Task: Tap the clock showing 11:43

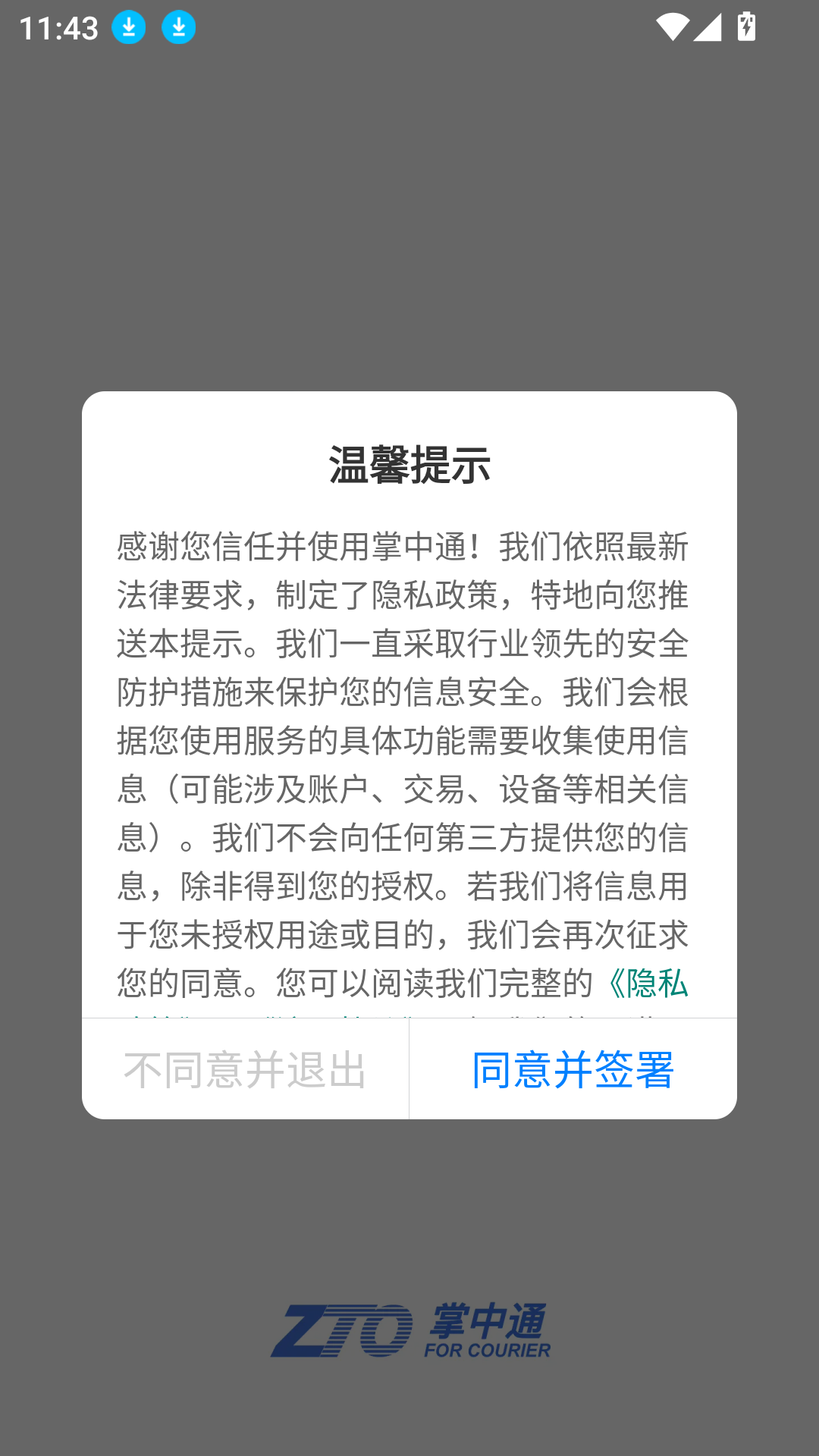Action: pos(59,27)
